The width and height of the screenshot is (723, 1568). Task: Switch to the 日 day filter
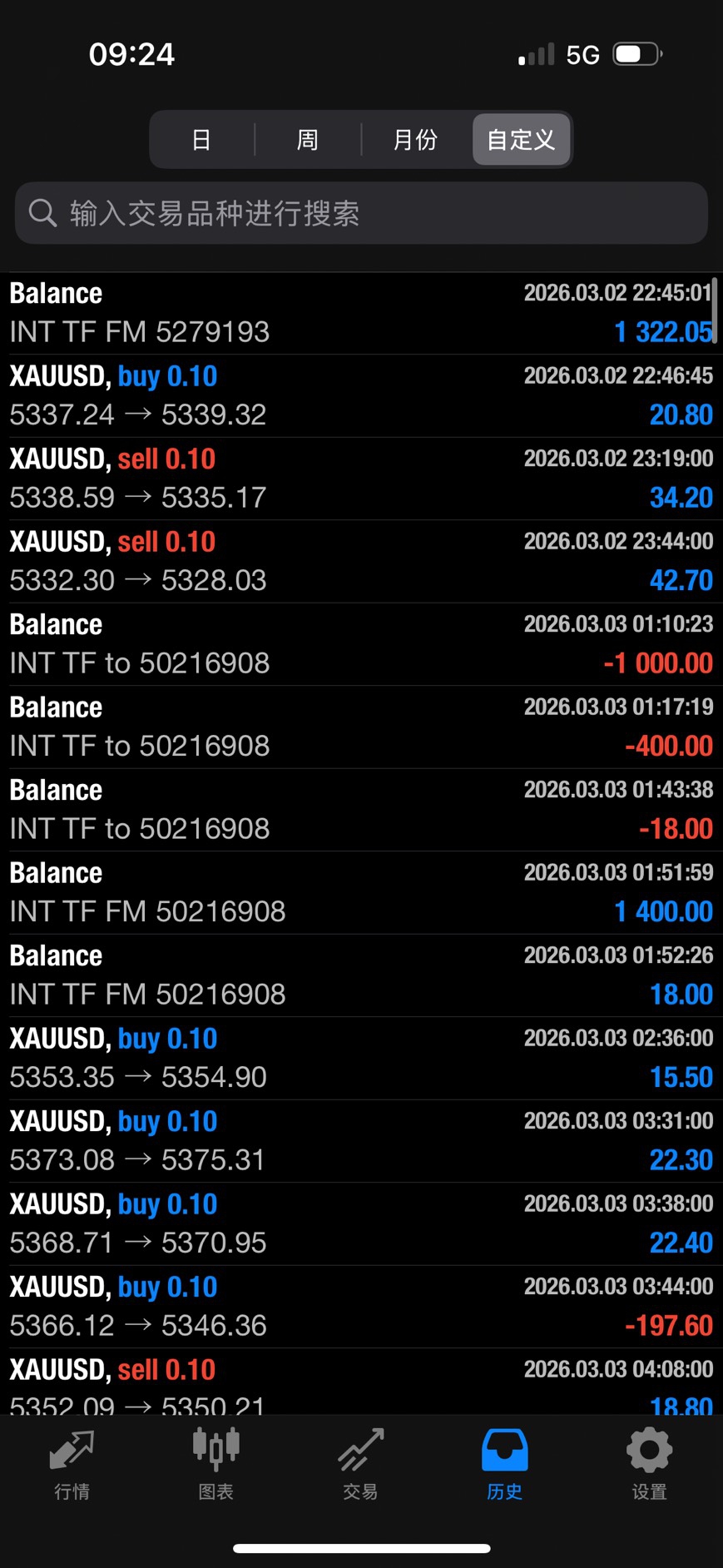[x=201, y=140]
